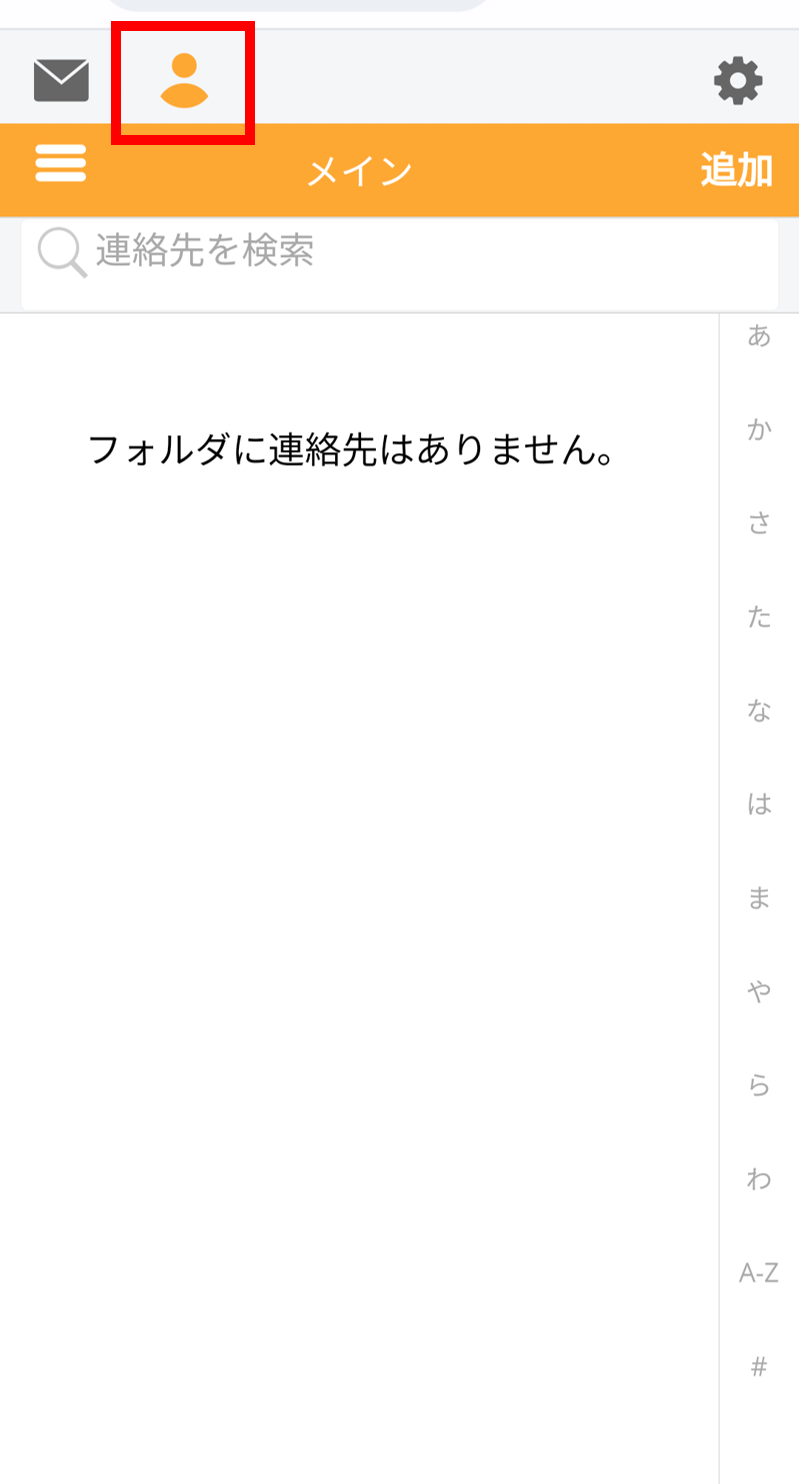This screenshot has height=1484, width=799.
Task: Jump to ま in the index
Action: [x=759, y=898]
